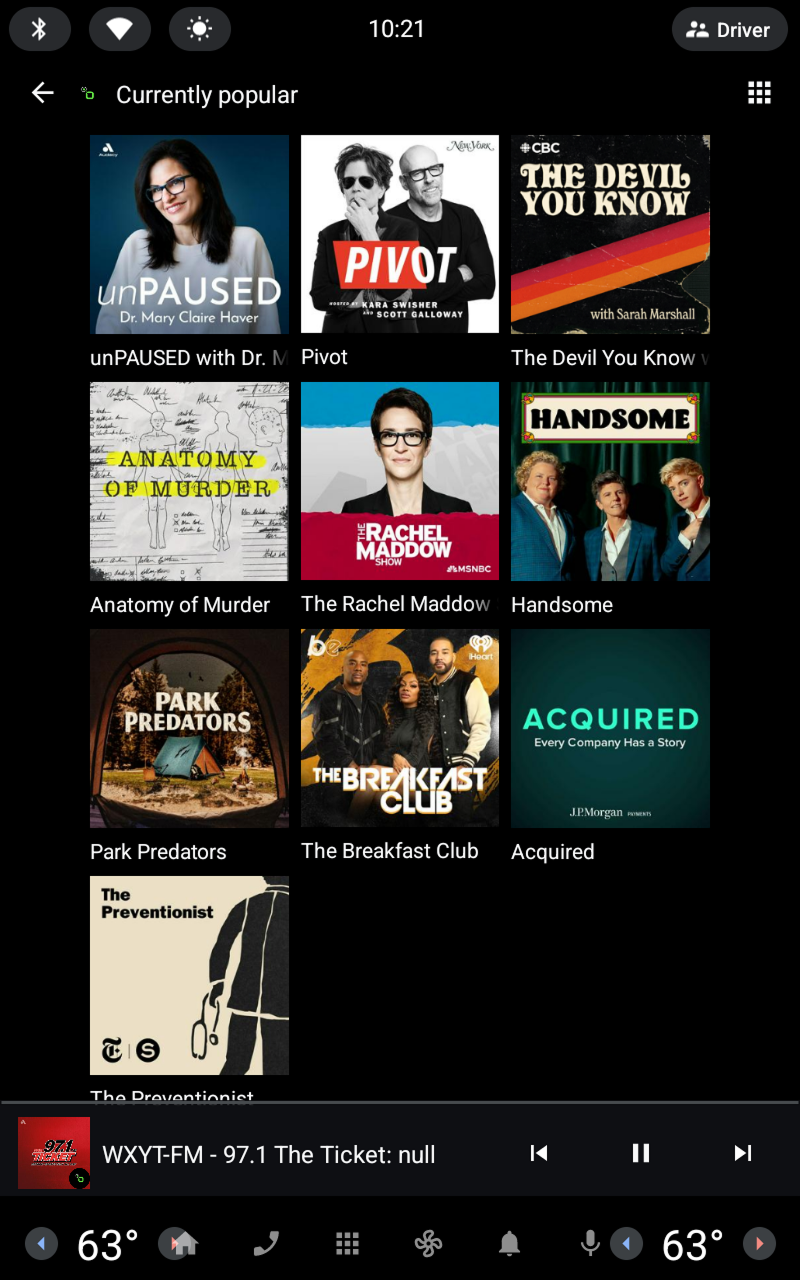This screenshot has height=1280, width=800.
Task: Activate the voice assistant microphone
Action: pyautogui.click(x=590, y=1243)
